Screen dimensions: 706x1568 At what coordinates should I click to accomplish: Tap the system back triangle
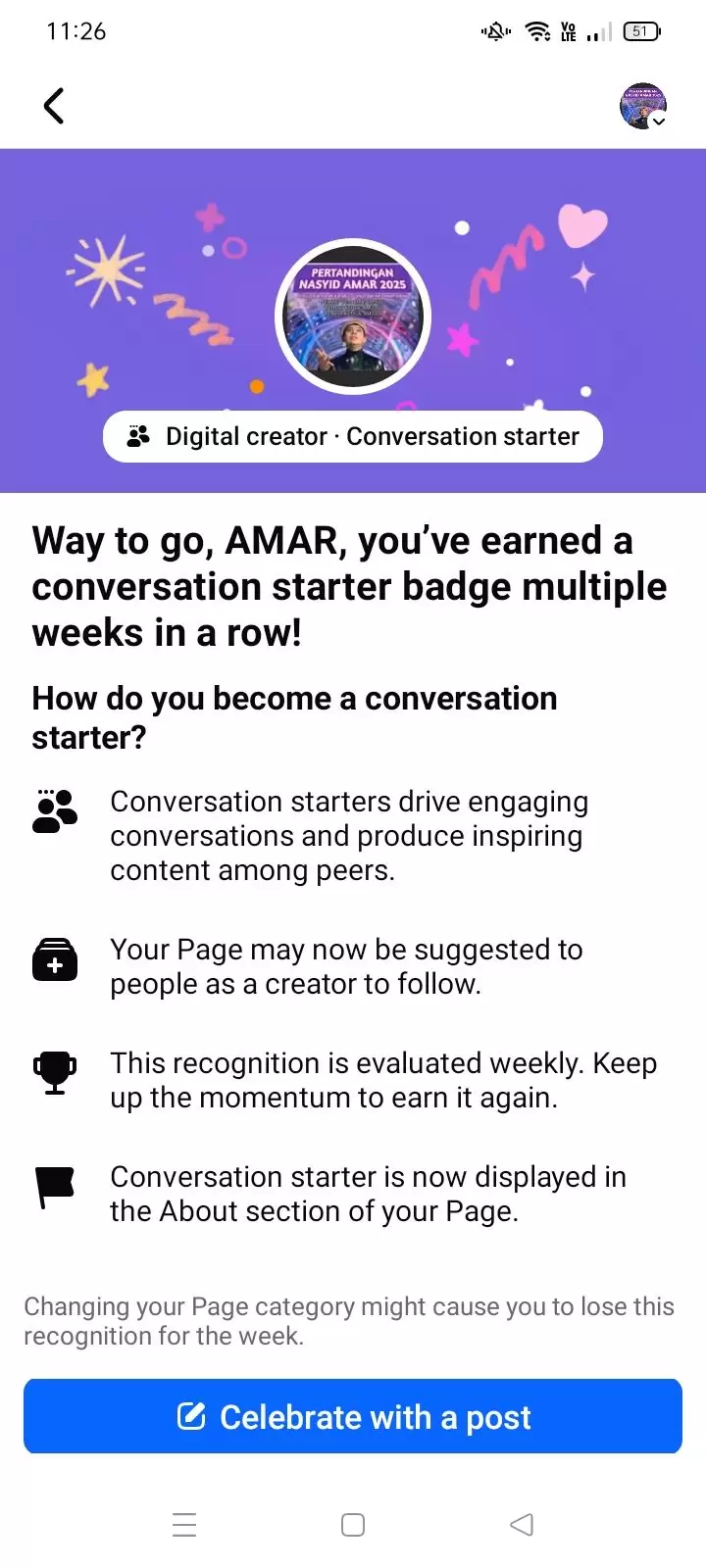tap(522, 1525)
